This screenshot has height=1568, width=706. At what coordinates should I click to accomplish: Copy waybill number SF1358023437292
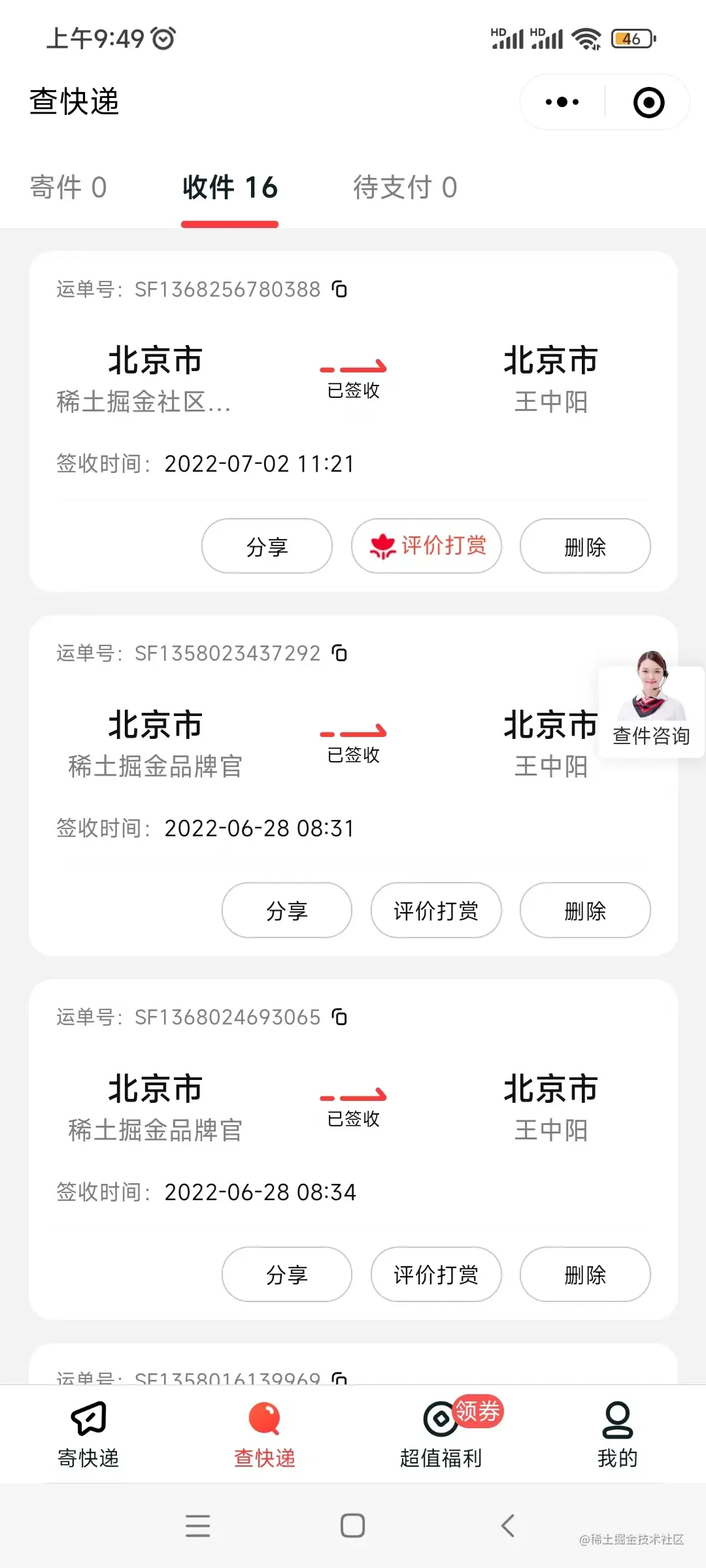pyautogui.click(x=339, y=653)
